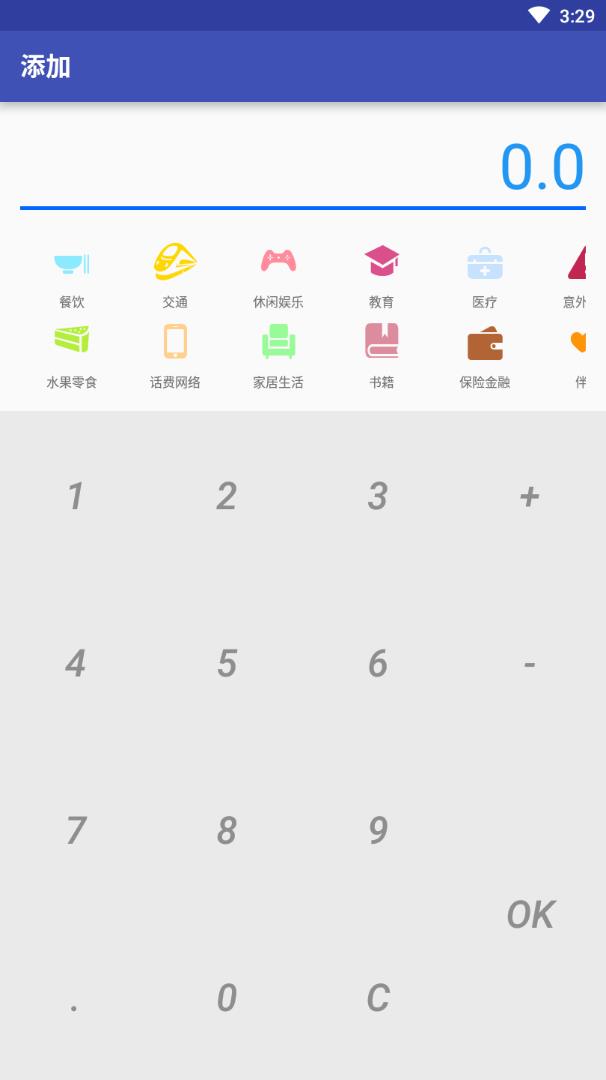Choose the 家居生活 home living category
The width and height of the screenshot is (606, 1080).
(x=278, y=353)
